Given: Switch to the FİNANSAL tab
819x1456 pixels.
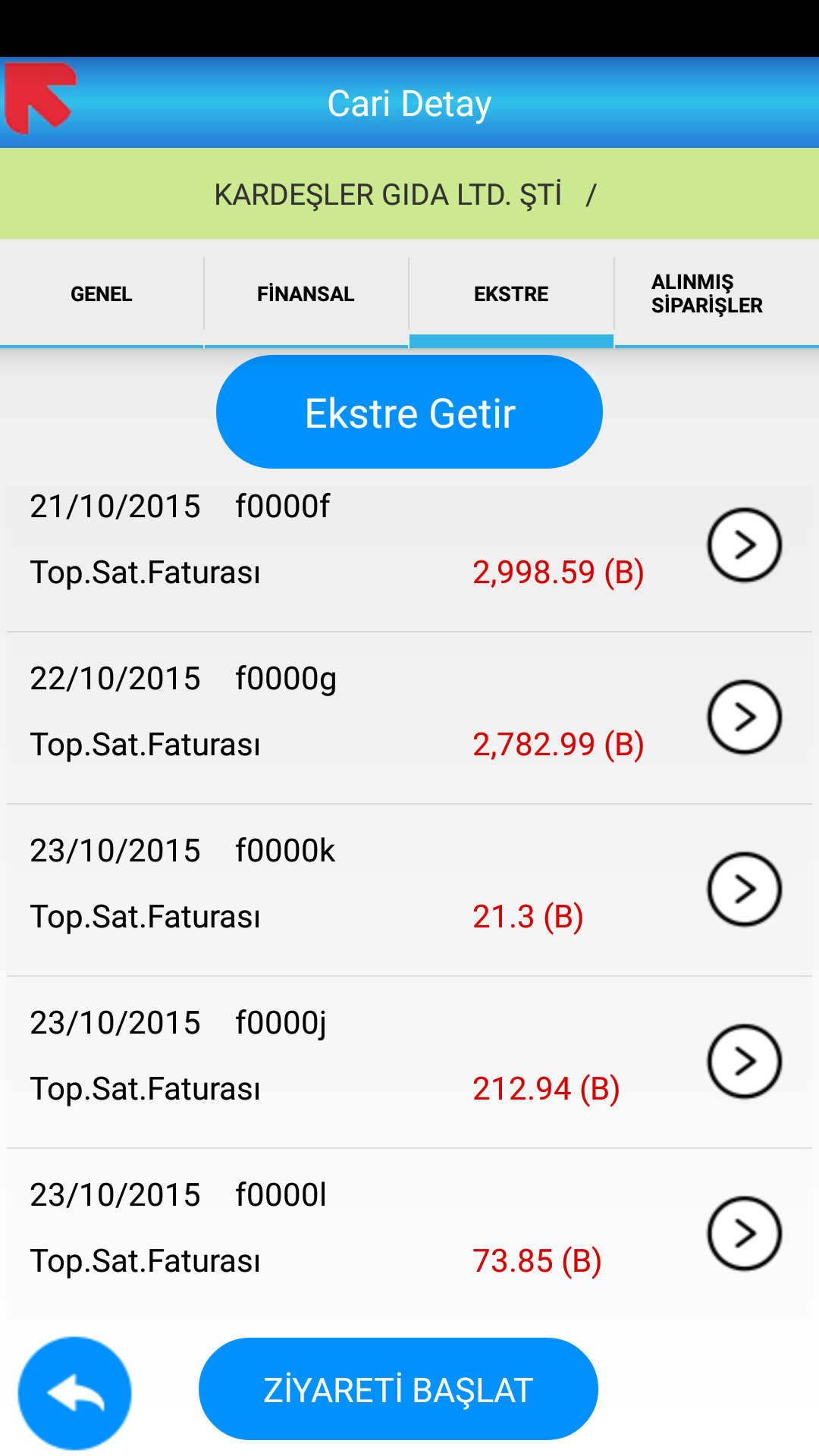Looking at the screenshot, I should [306, 294].
